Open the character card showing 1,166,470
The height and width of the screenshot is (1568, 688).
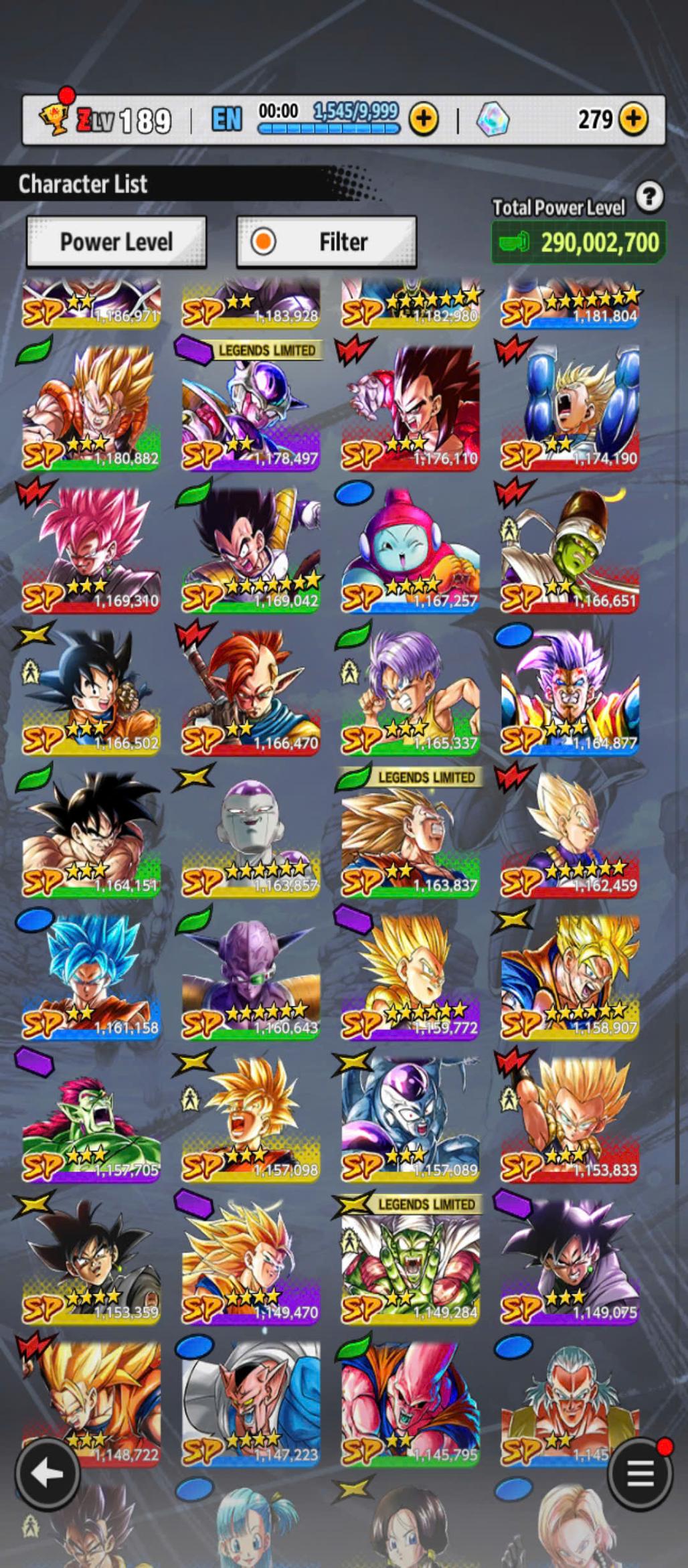[x=250, y=692]
